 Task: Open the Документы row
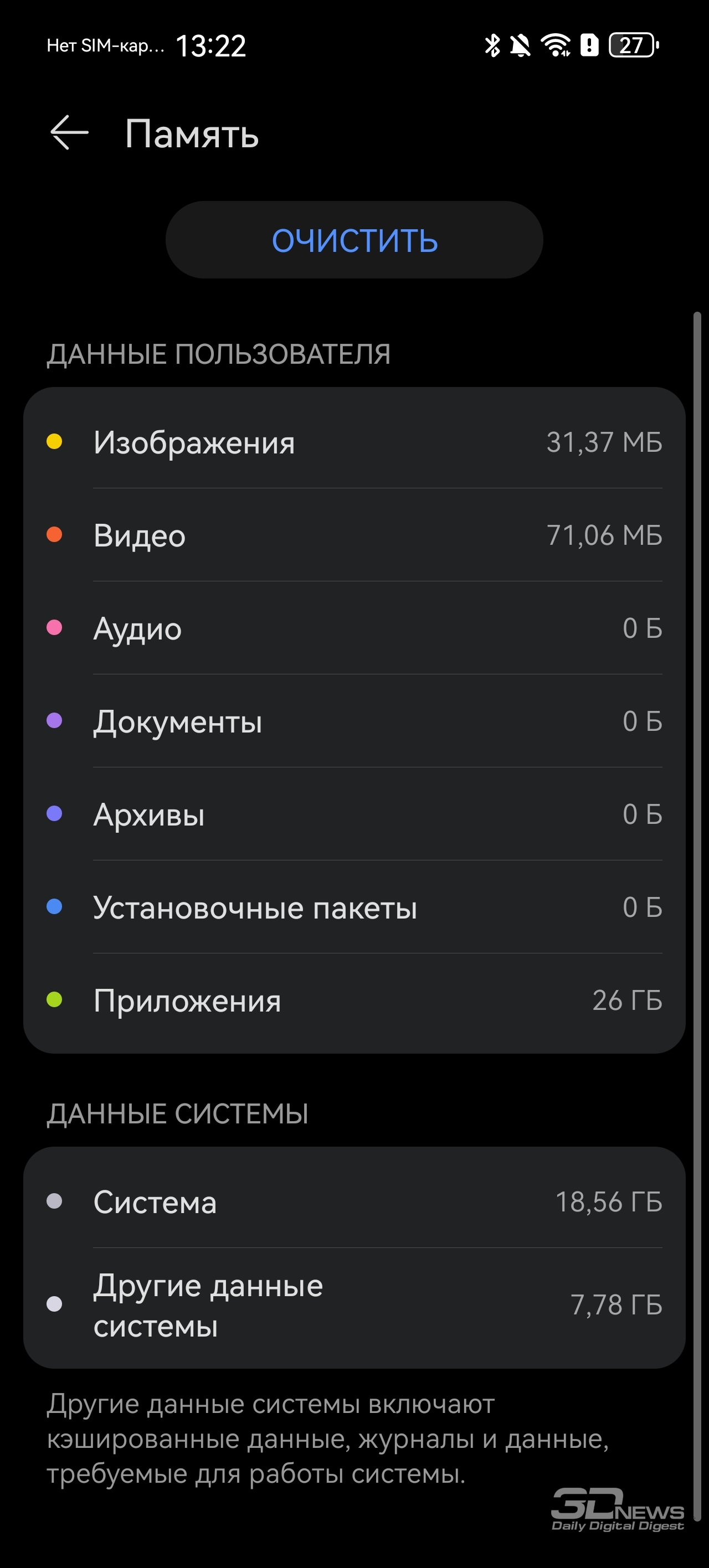(x=354, y=721)
